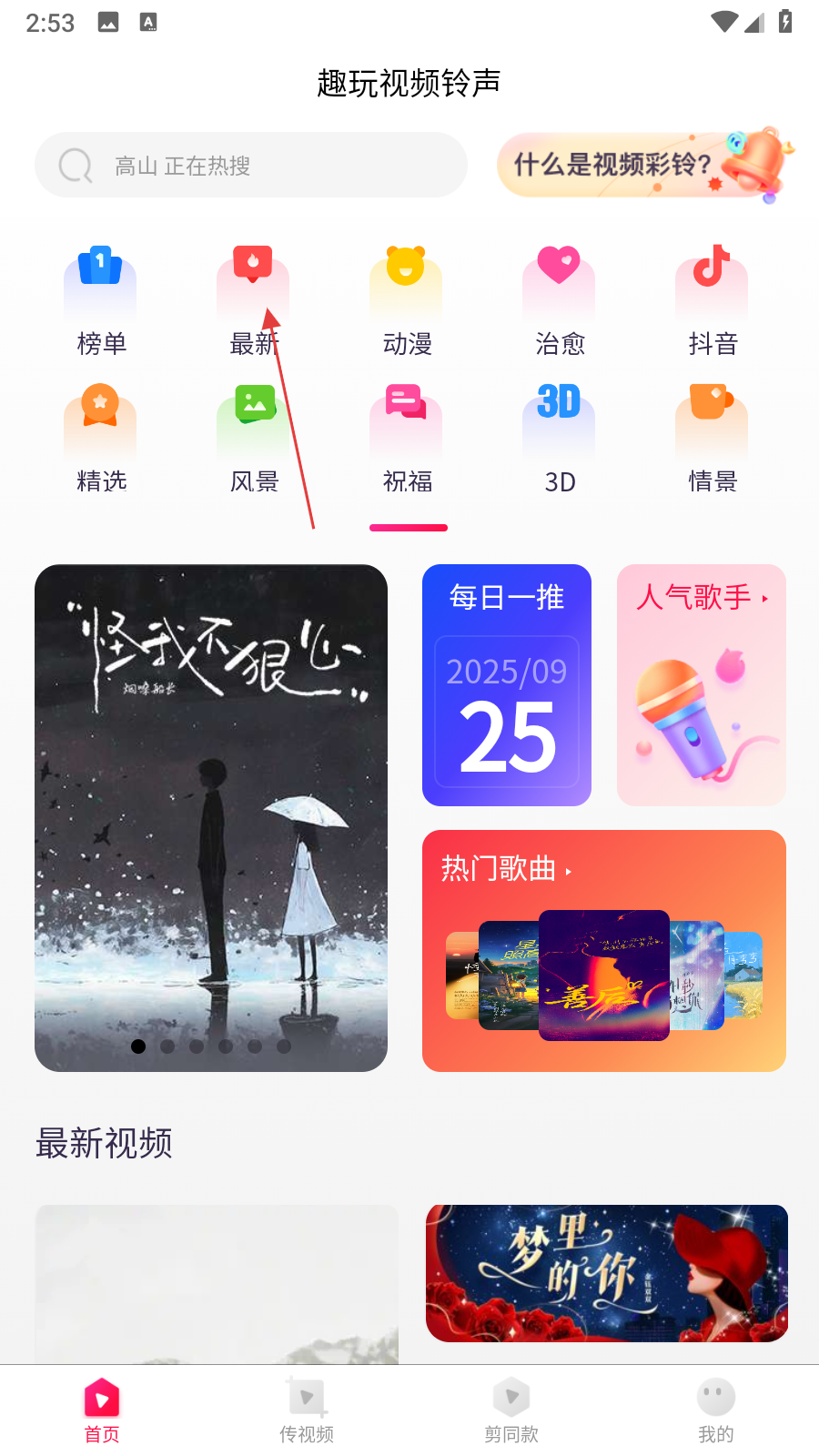View the 人气歌手 card

click(701, 684)
